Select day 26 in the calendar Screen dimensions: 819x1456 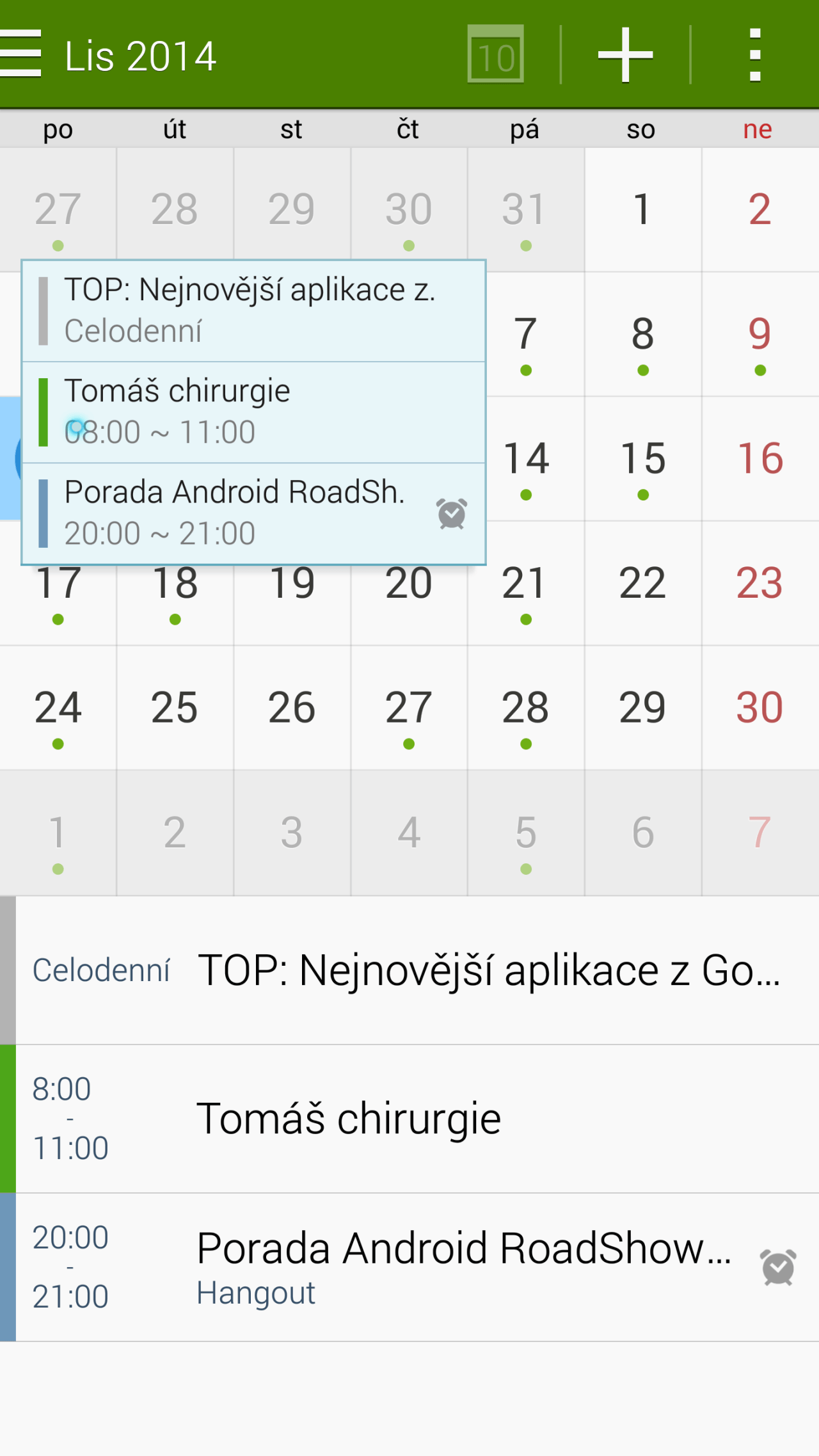point(292,708)
